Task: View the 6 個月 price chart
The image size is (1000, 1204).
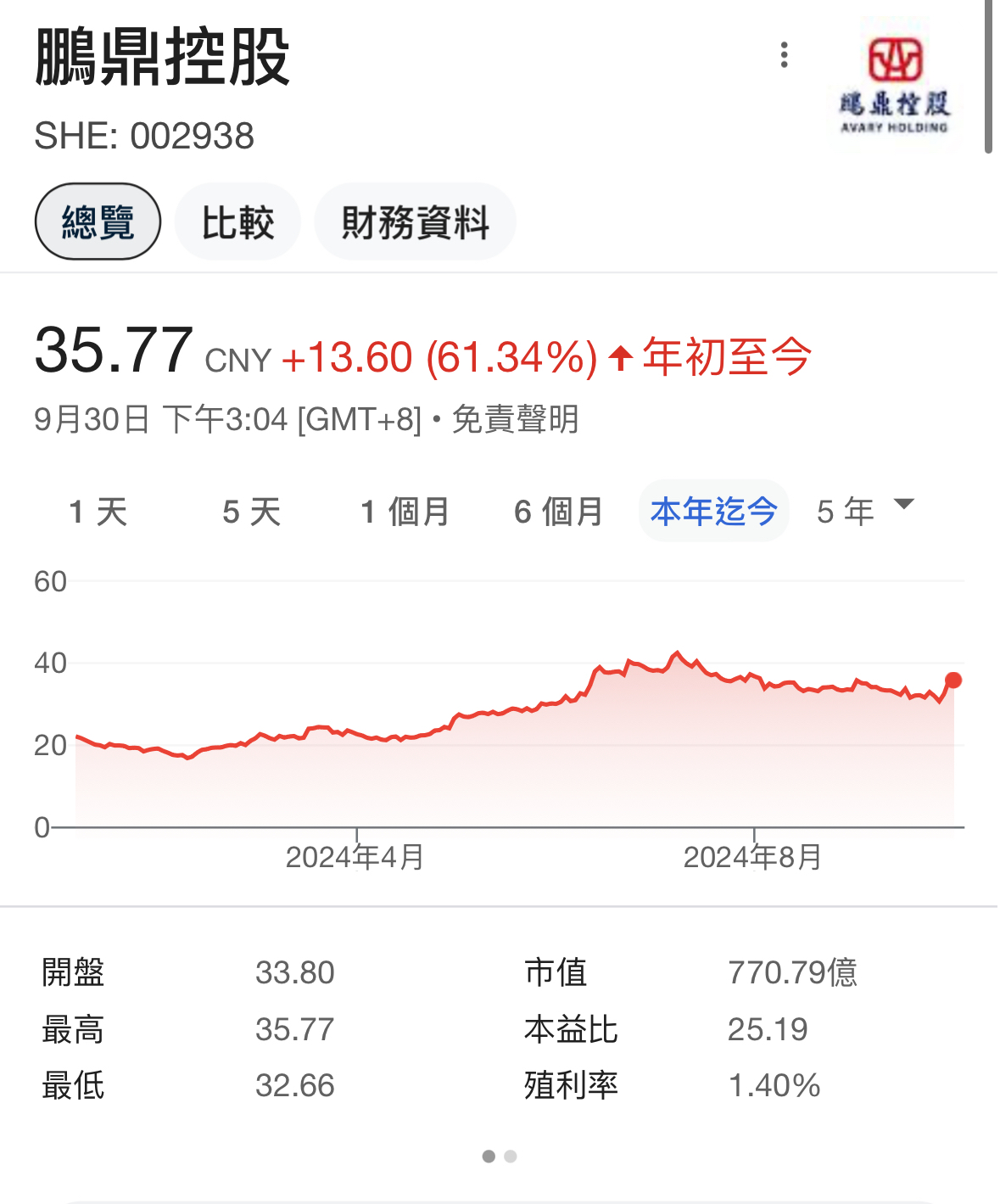Action: (559, 512)
